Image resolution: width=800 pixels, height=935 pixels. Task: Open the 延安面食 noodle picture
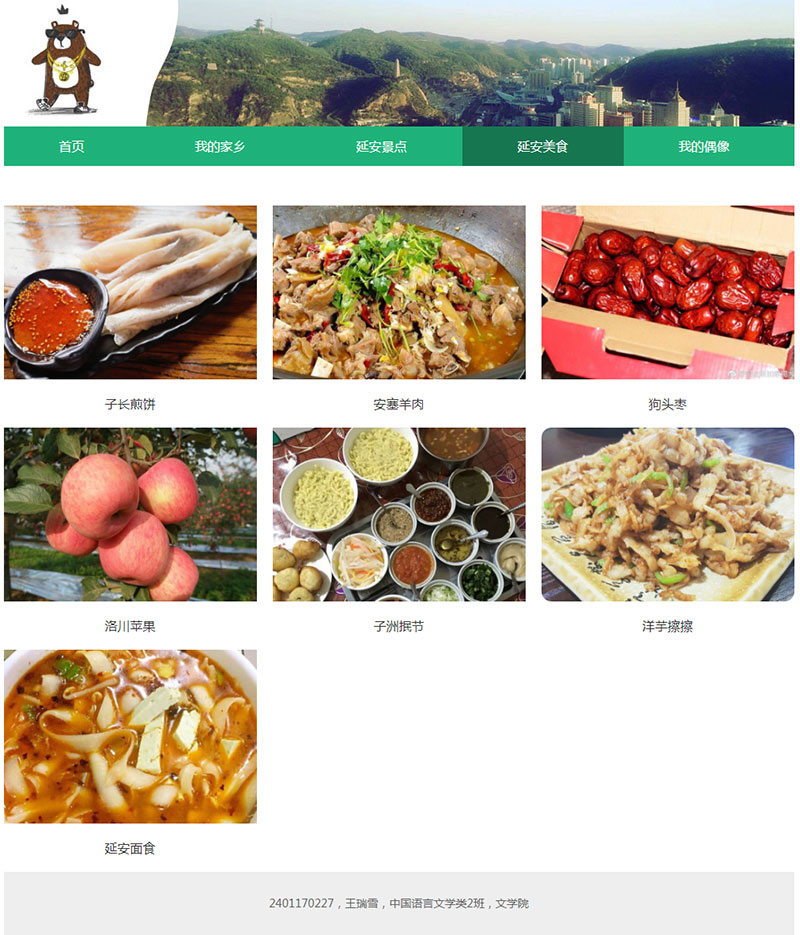pyautogui.click(x=130, y=736)
